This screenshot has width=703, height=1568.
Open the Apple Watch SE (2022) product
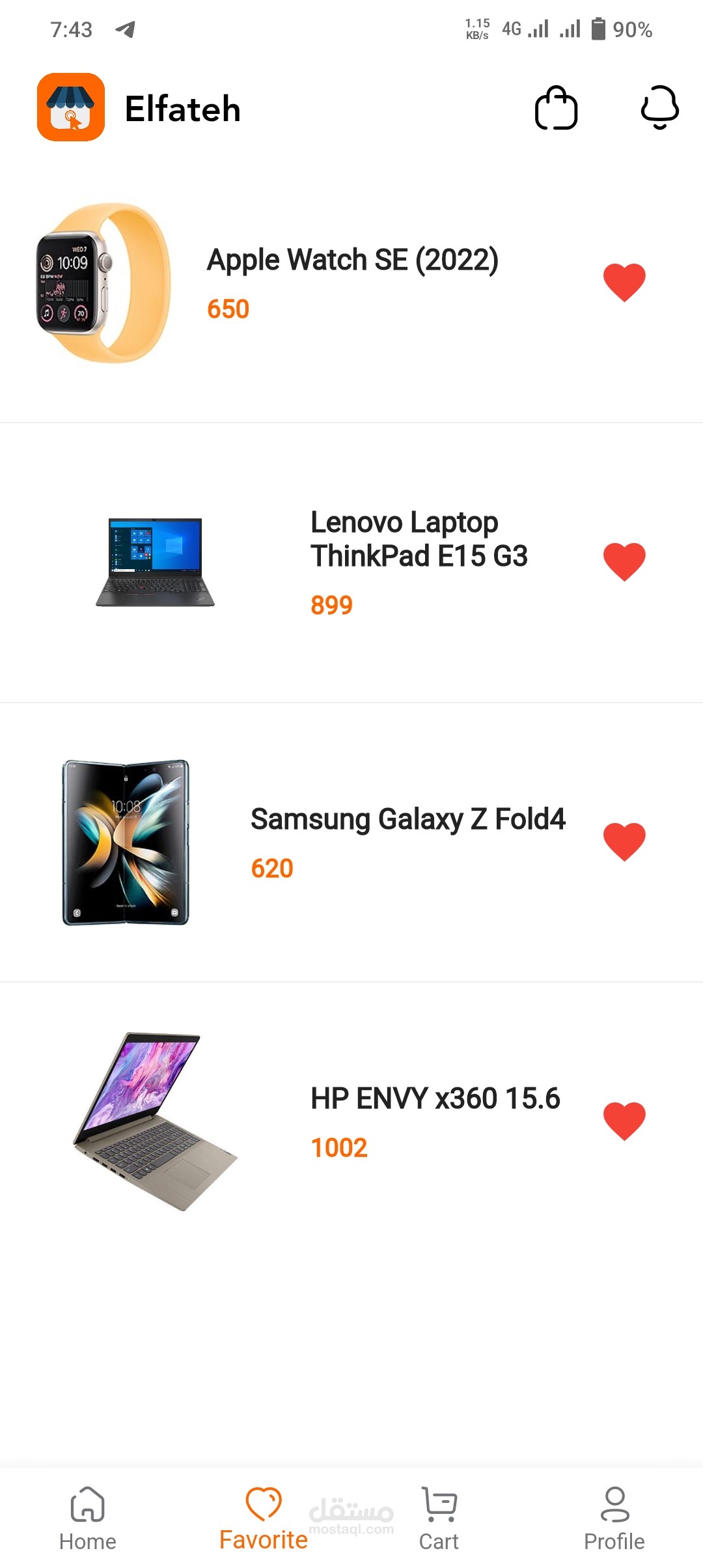[x=352, y=260]
